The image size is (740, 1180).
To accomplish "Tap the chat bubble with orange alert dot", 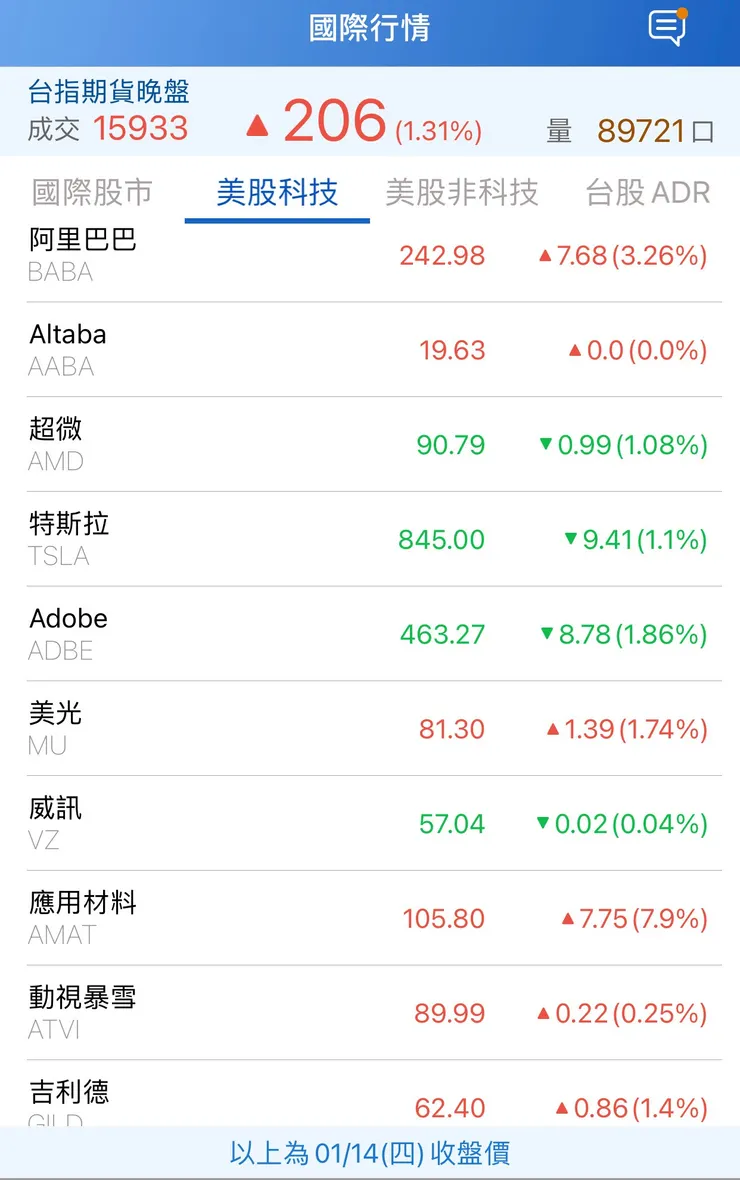I will point(668,27).
